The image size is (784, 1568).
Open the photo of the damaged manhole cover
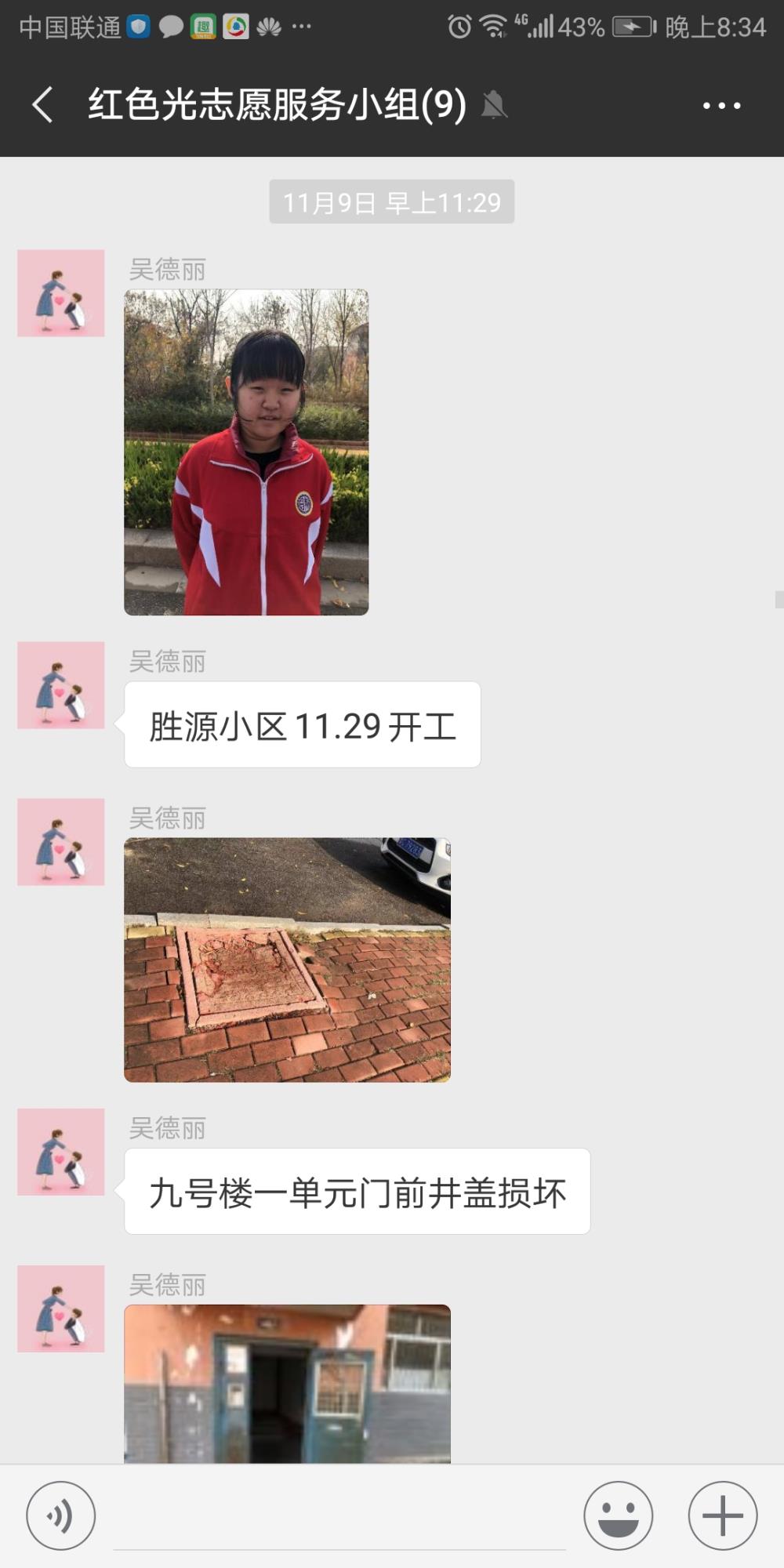pos(287,960)
